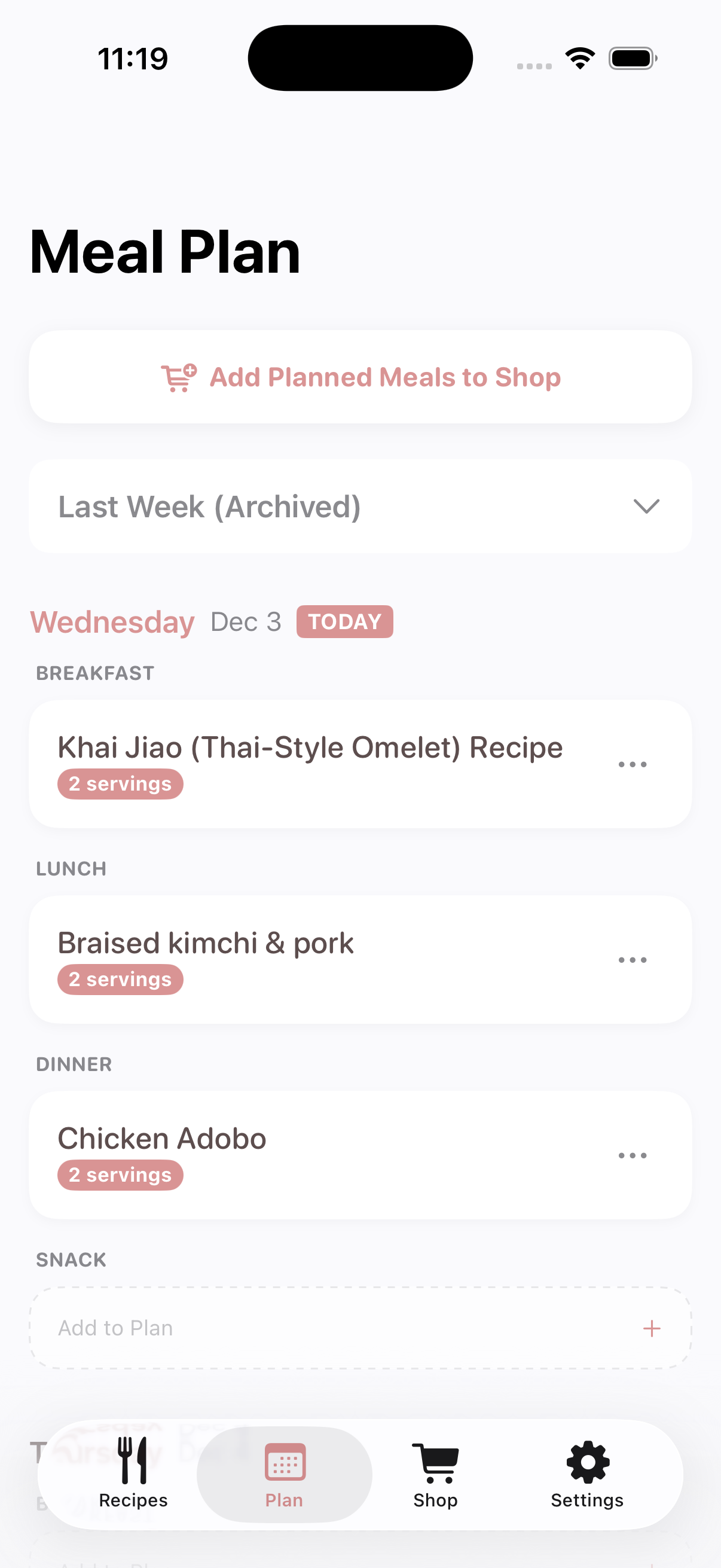Tap the Settings gear icon
721x1568 pixels.
[x=586, y=1459]
